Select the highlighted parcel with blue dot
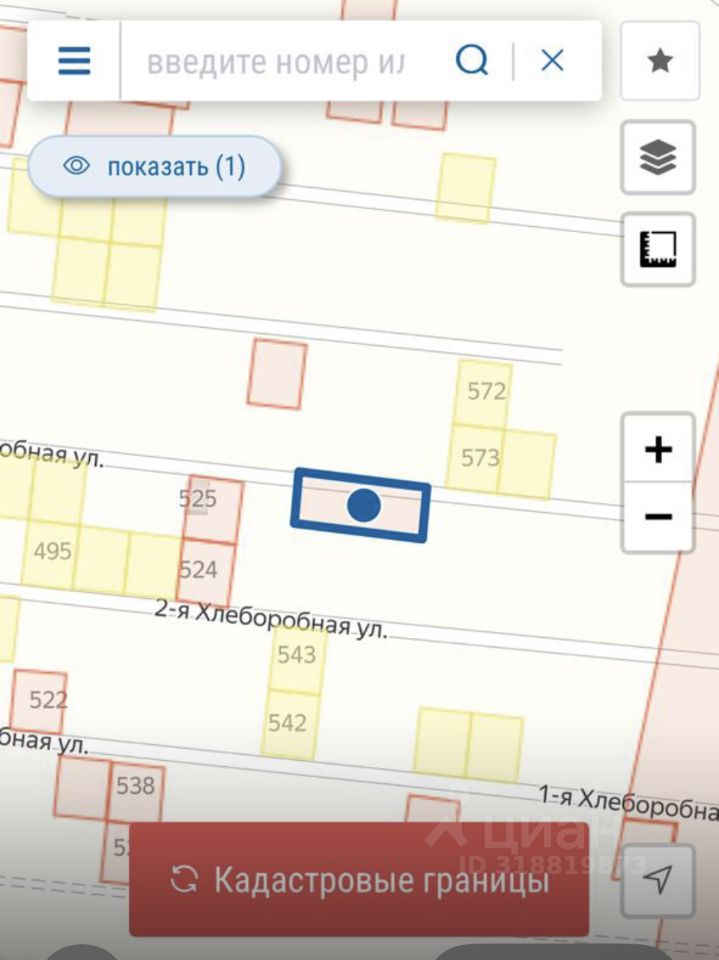 (x=363, y=505)
